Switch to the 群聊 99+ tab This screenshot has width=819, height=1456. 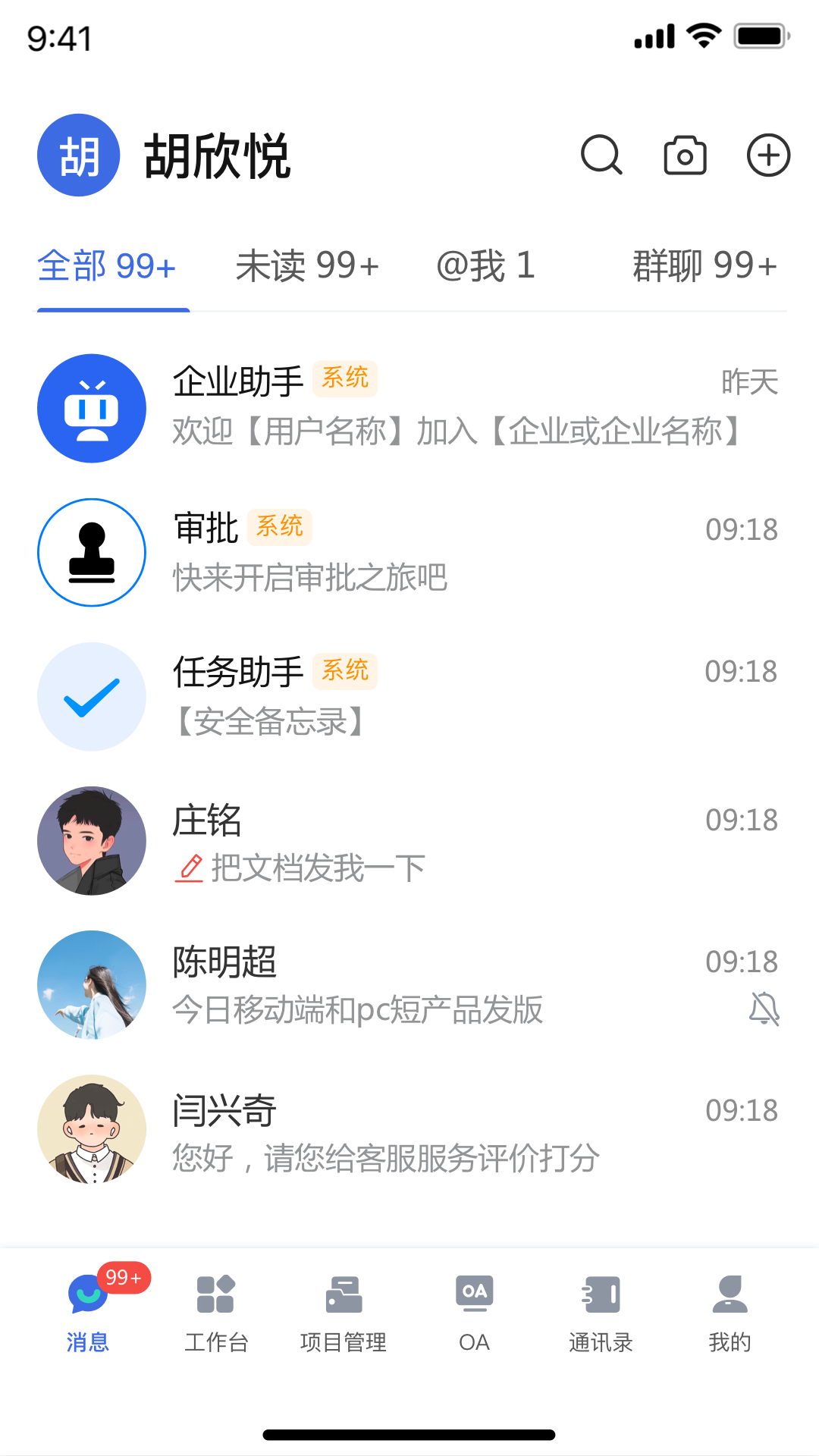(x=704, y=265)
